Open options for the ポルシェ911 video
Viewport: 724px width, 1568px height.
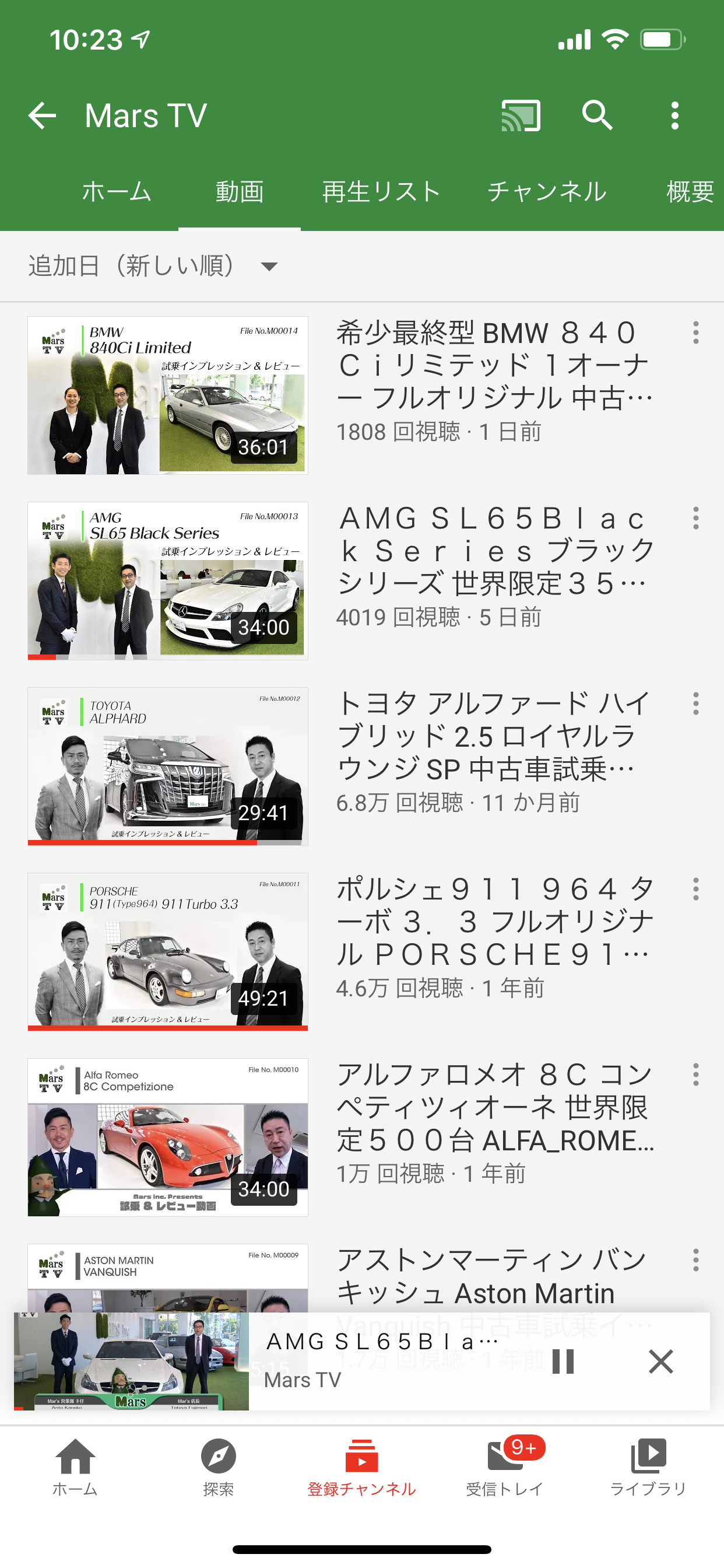pos(695,890)
